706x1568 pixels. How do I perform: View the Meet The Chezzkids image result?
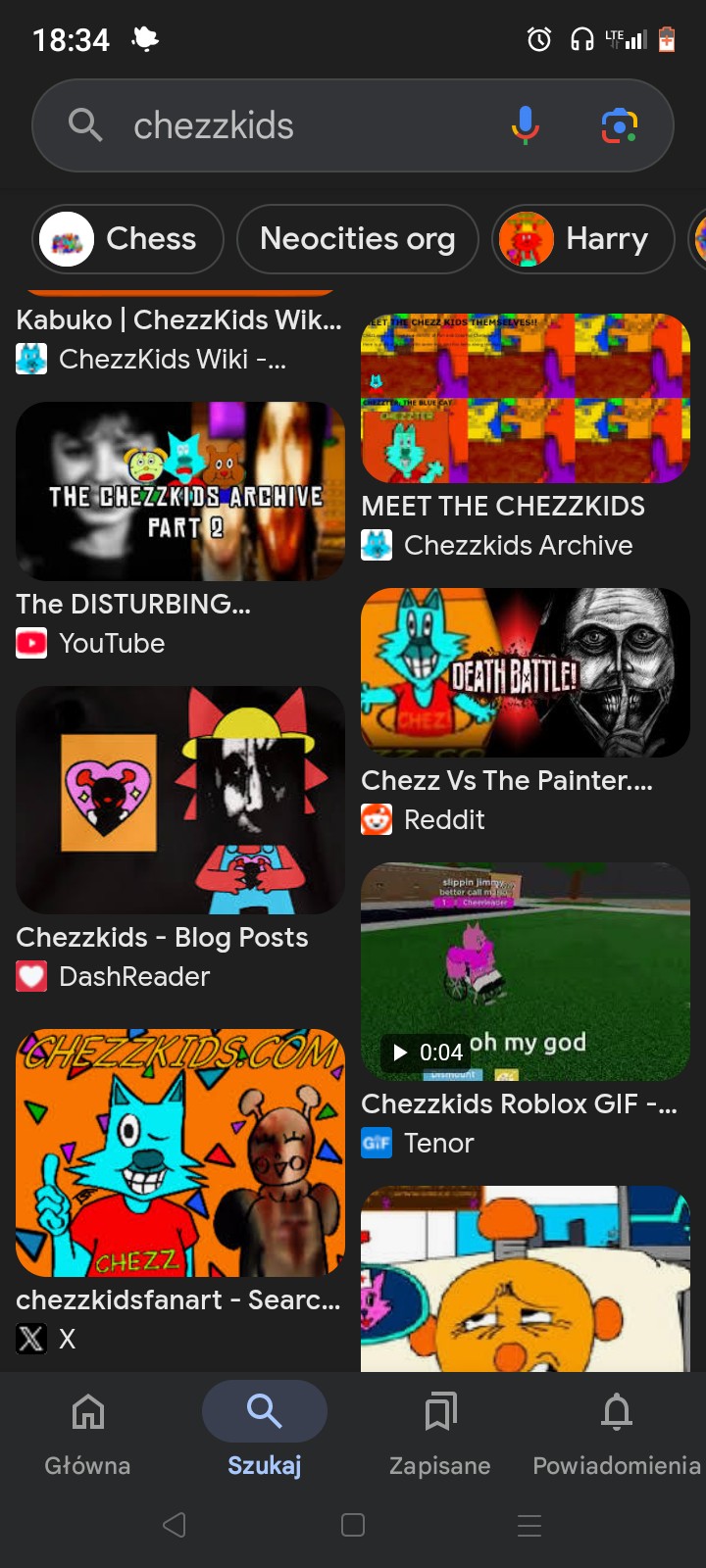pyautogui.click(x=526, y=399)
